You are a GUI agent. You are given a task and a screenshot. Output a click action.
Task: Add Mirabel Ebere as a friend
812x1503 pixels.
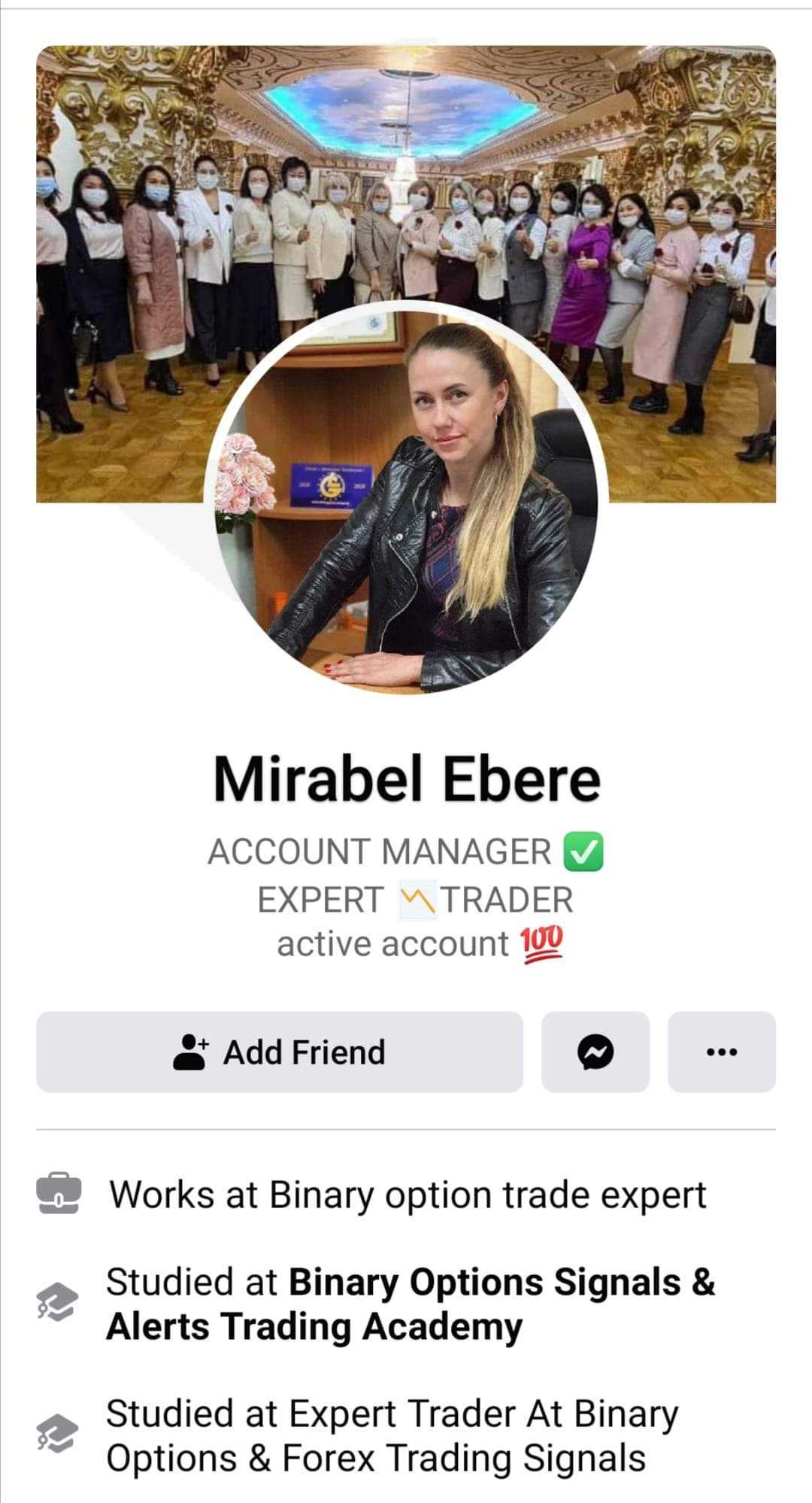pyautogui.click(x=280, y=1052)
